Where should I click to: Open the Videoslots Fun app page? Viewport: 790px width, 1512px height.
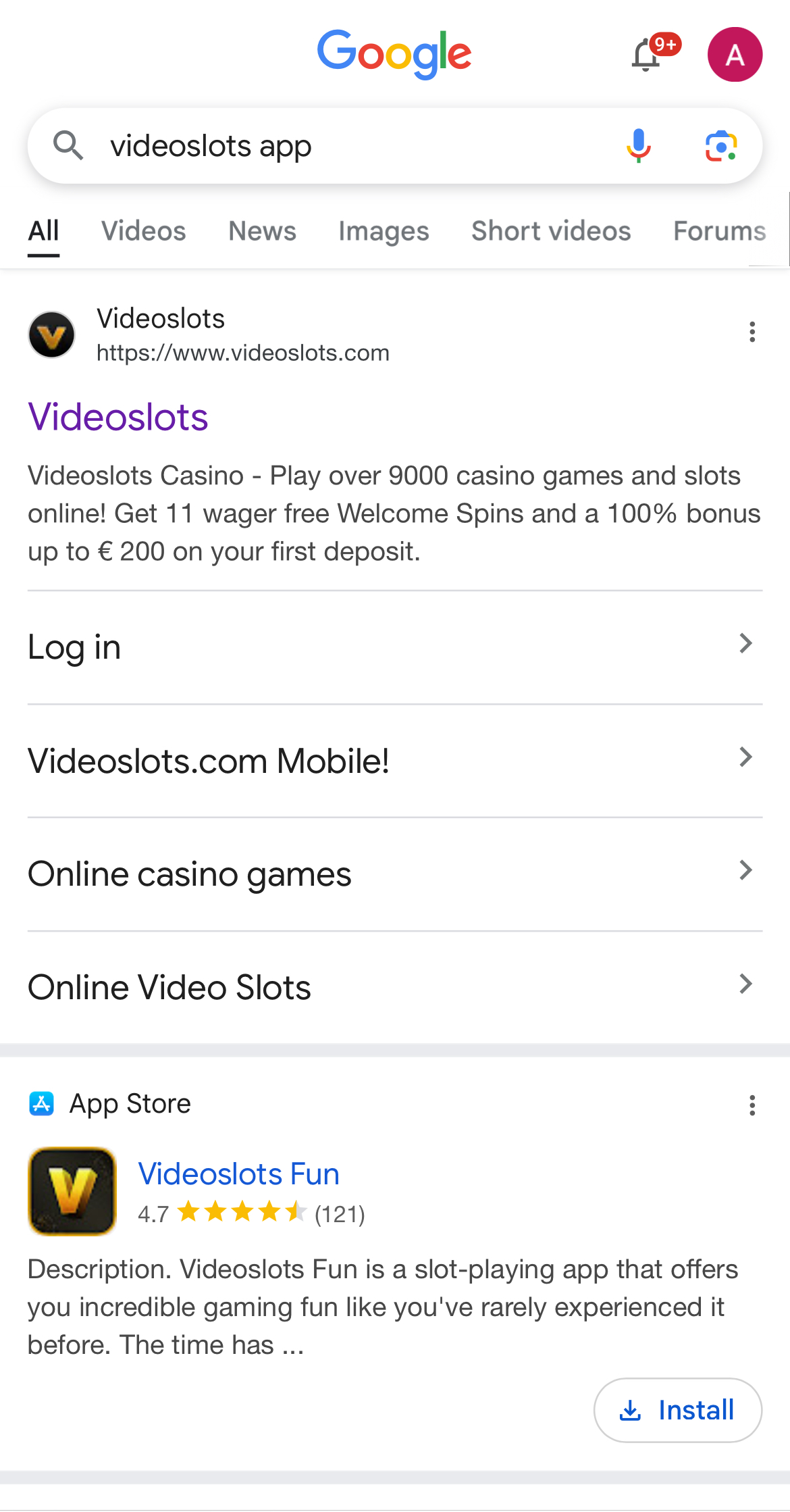coord(240,1174)
